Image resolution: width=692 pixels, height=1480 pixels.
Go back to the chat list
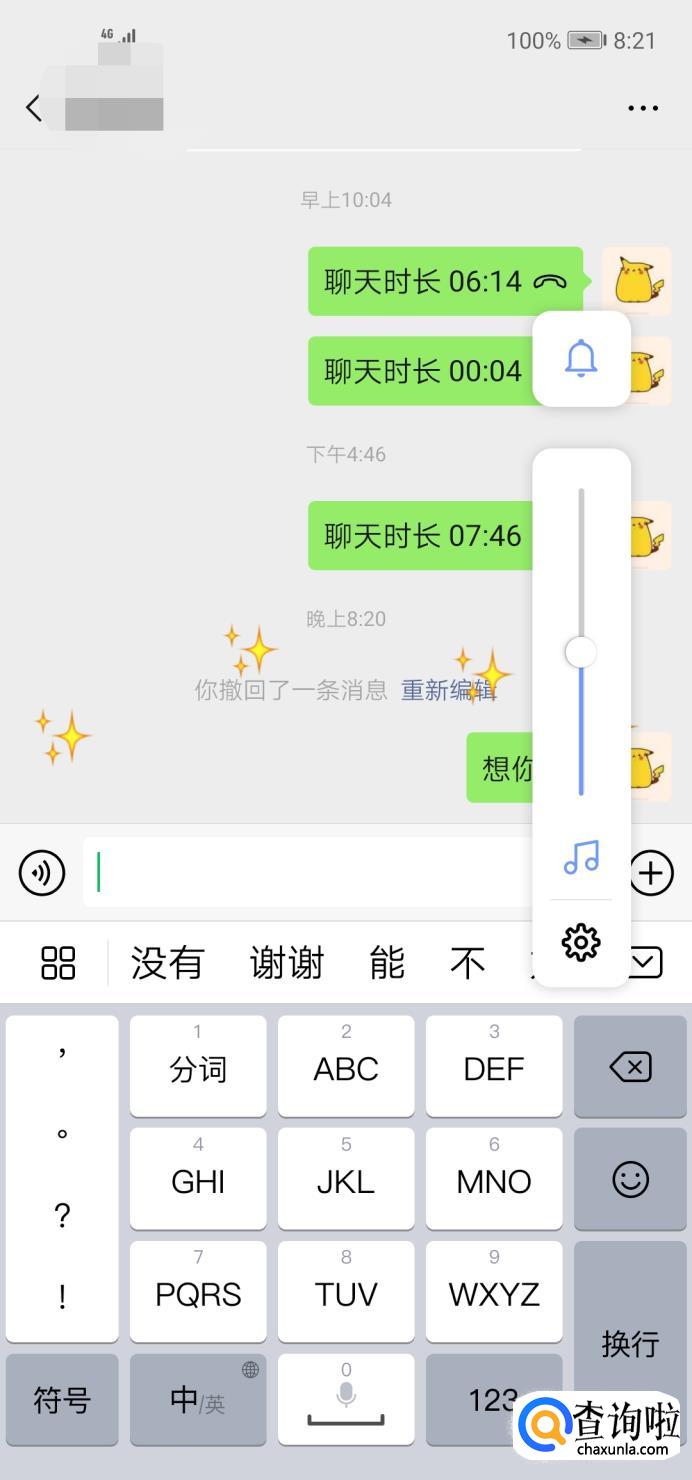coord(34,108)
